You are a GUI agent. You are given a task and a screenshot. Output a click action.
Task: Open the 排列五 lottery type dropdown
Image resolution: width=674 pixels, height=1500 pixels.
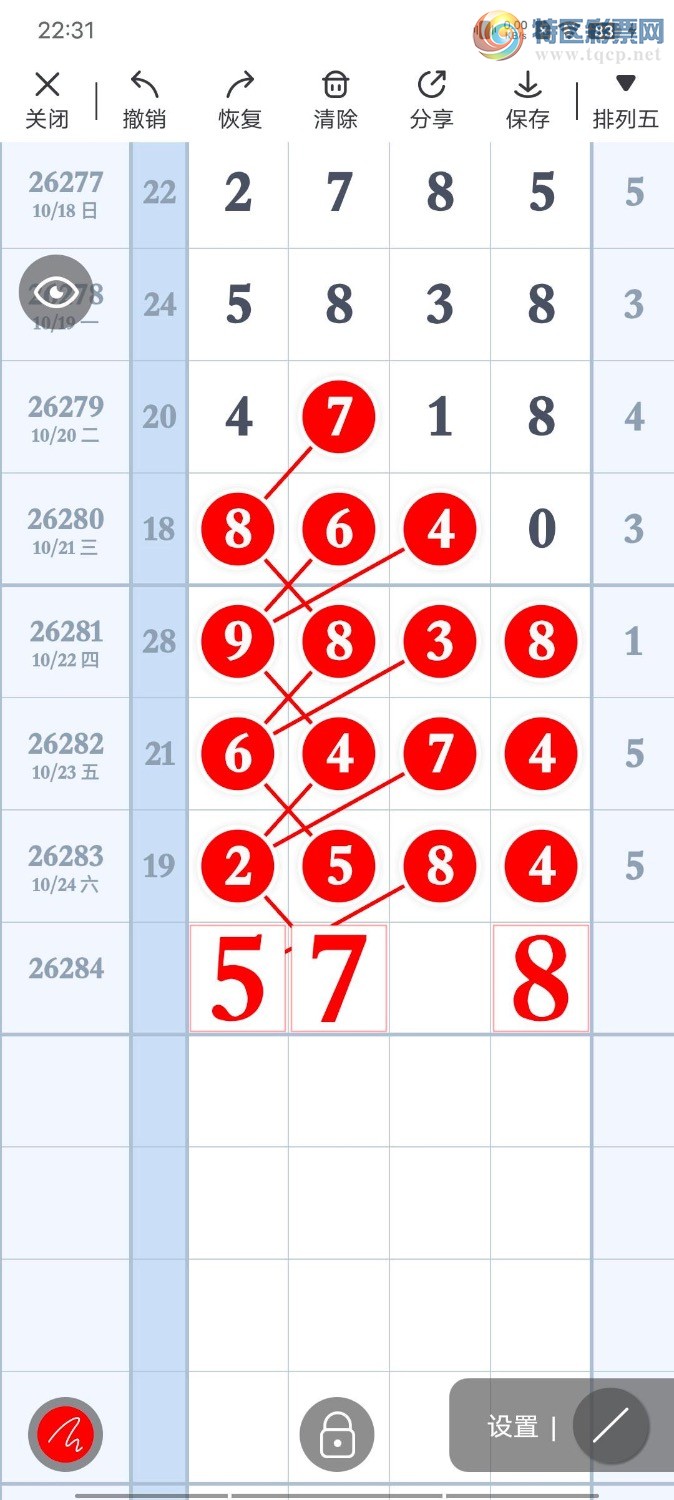(x=626, y=100)
